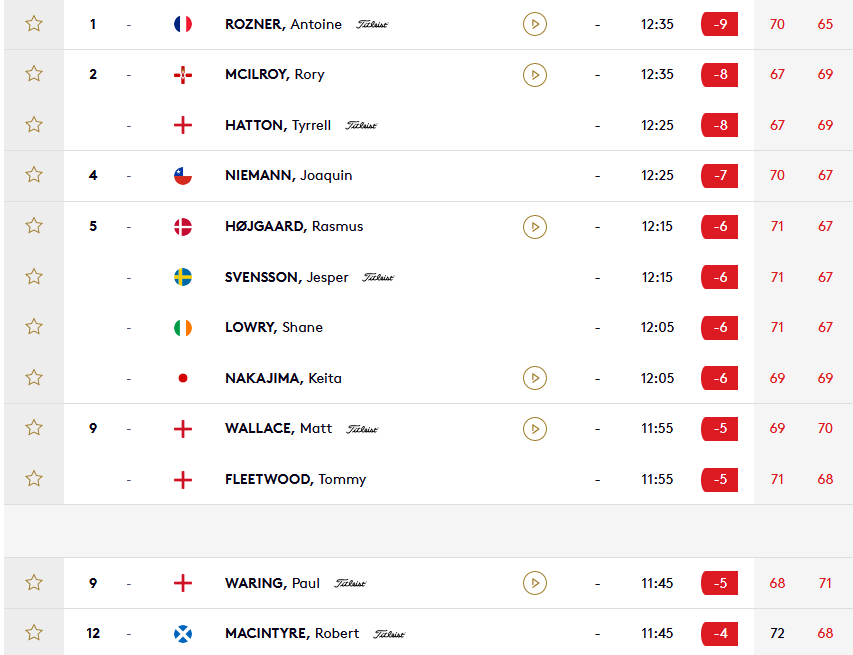Play Rasmus Højgaard's video
853x655 pixels.
tap(535, 227)
